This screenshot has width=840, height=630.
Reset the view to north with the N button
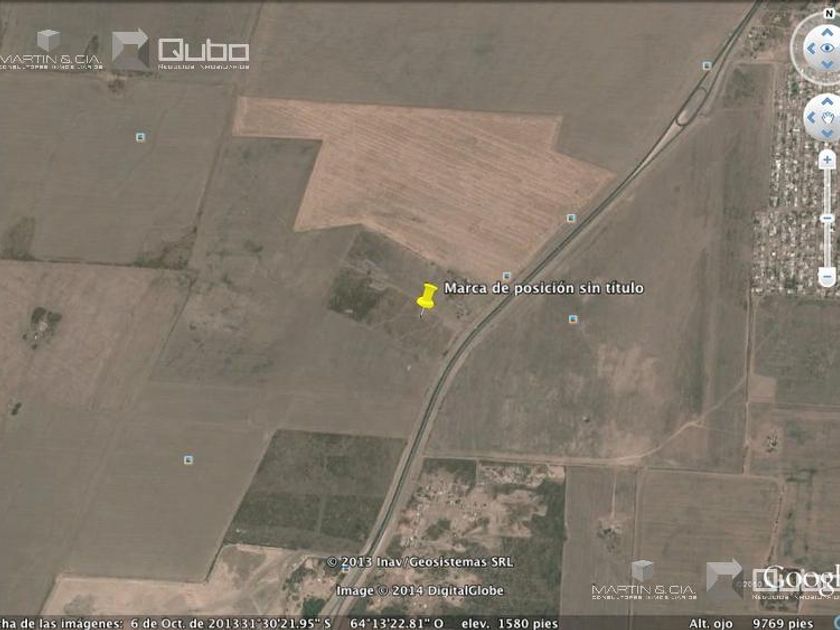(830, 14)
